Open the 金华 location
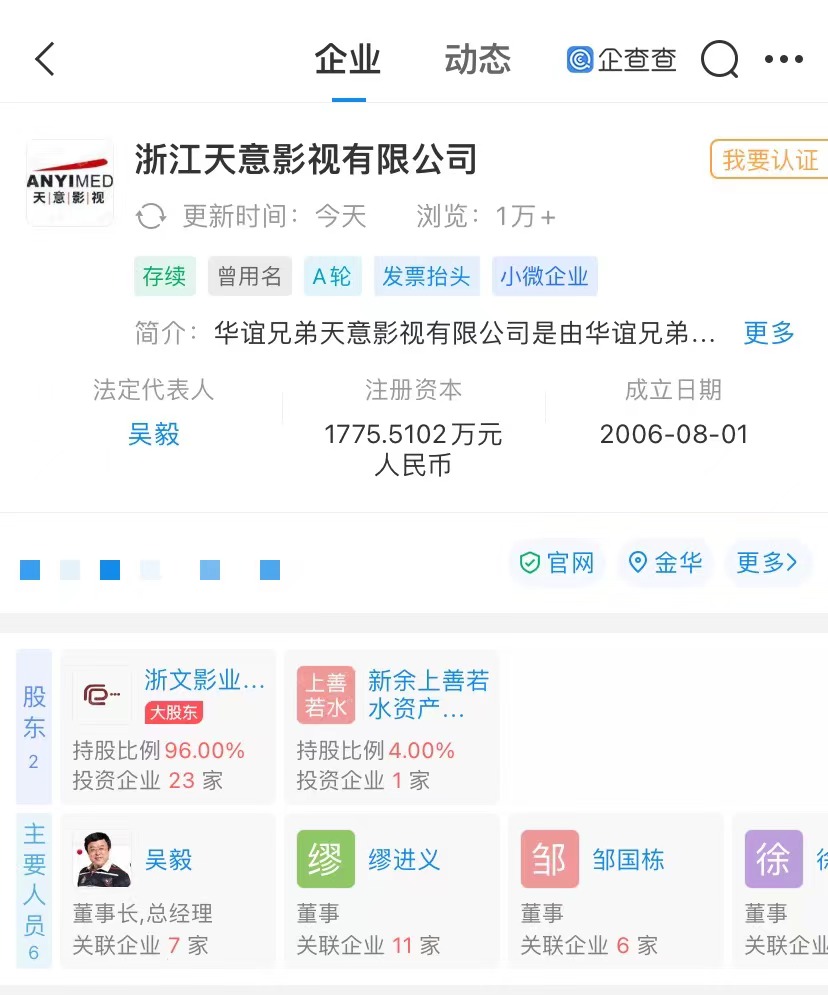Screen dimensions: 828x995 point(665,563)
